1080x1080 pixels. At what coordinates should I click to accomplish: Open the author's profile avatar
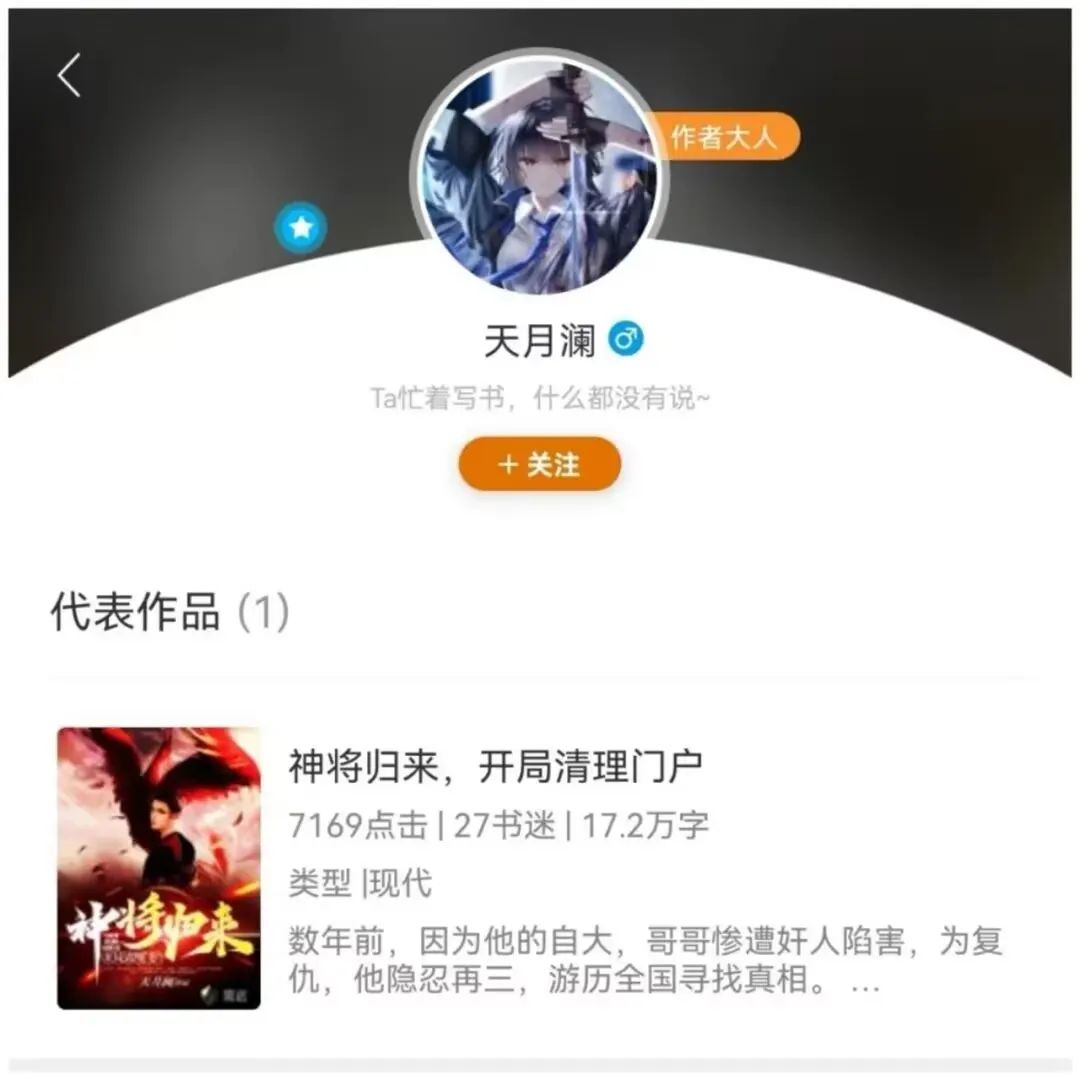coord(540,178)
